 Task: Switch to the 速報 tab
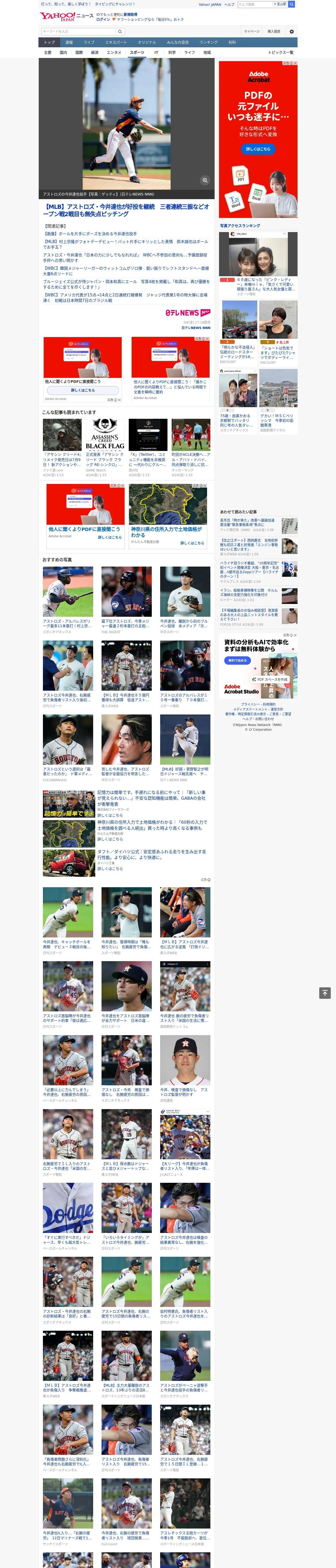tap(69, 43)
